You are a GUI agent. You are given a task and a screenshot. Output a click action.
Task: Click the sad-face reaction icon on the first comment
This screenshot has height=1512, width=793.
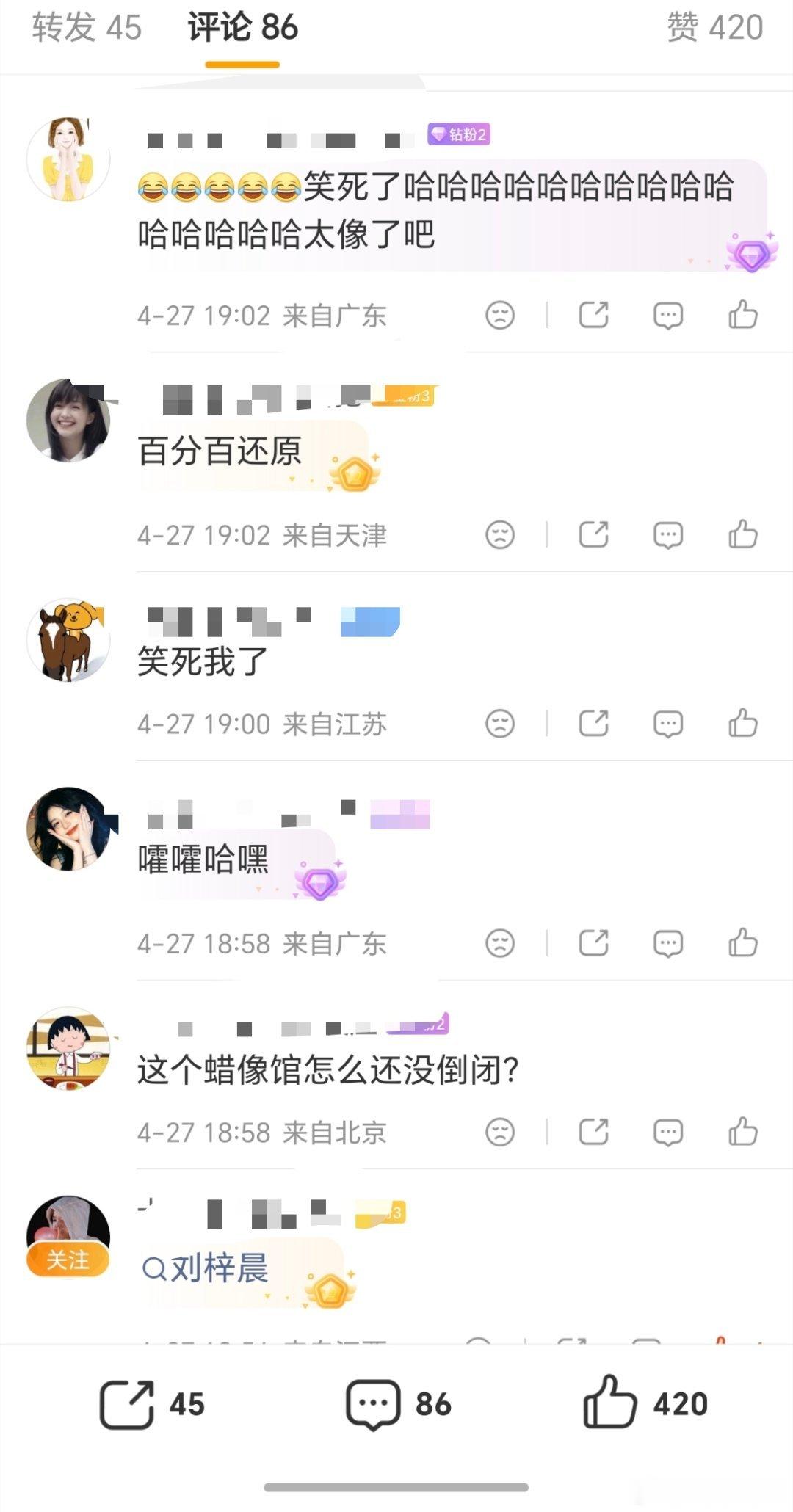pyautogui.click(x=499, y=316)
